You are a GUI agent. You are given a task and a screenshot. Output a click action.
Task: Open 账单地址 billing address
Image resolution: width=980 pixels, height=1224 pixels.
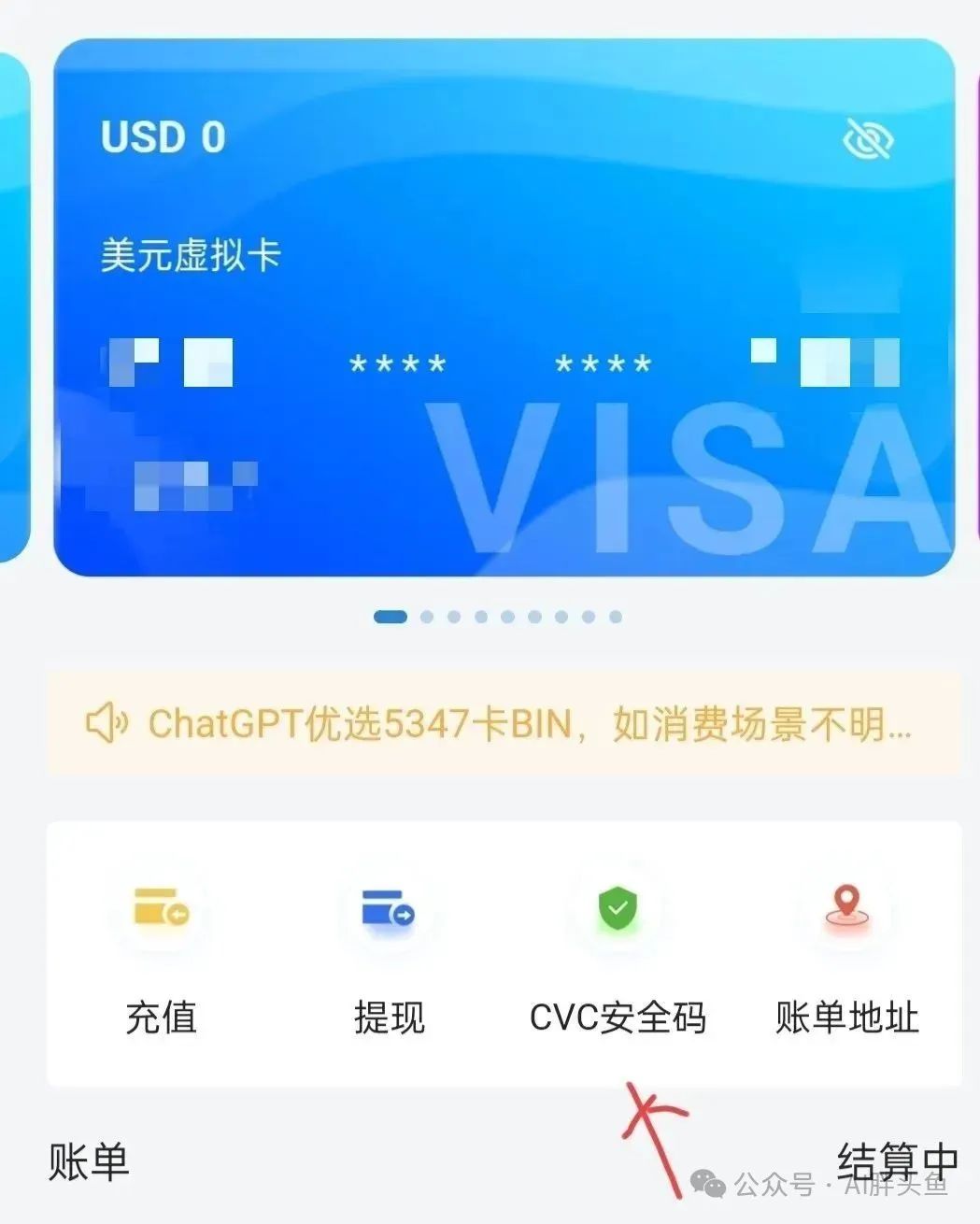coord(846,953)
